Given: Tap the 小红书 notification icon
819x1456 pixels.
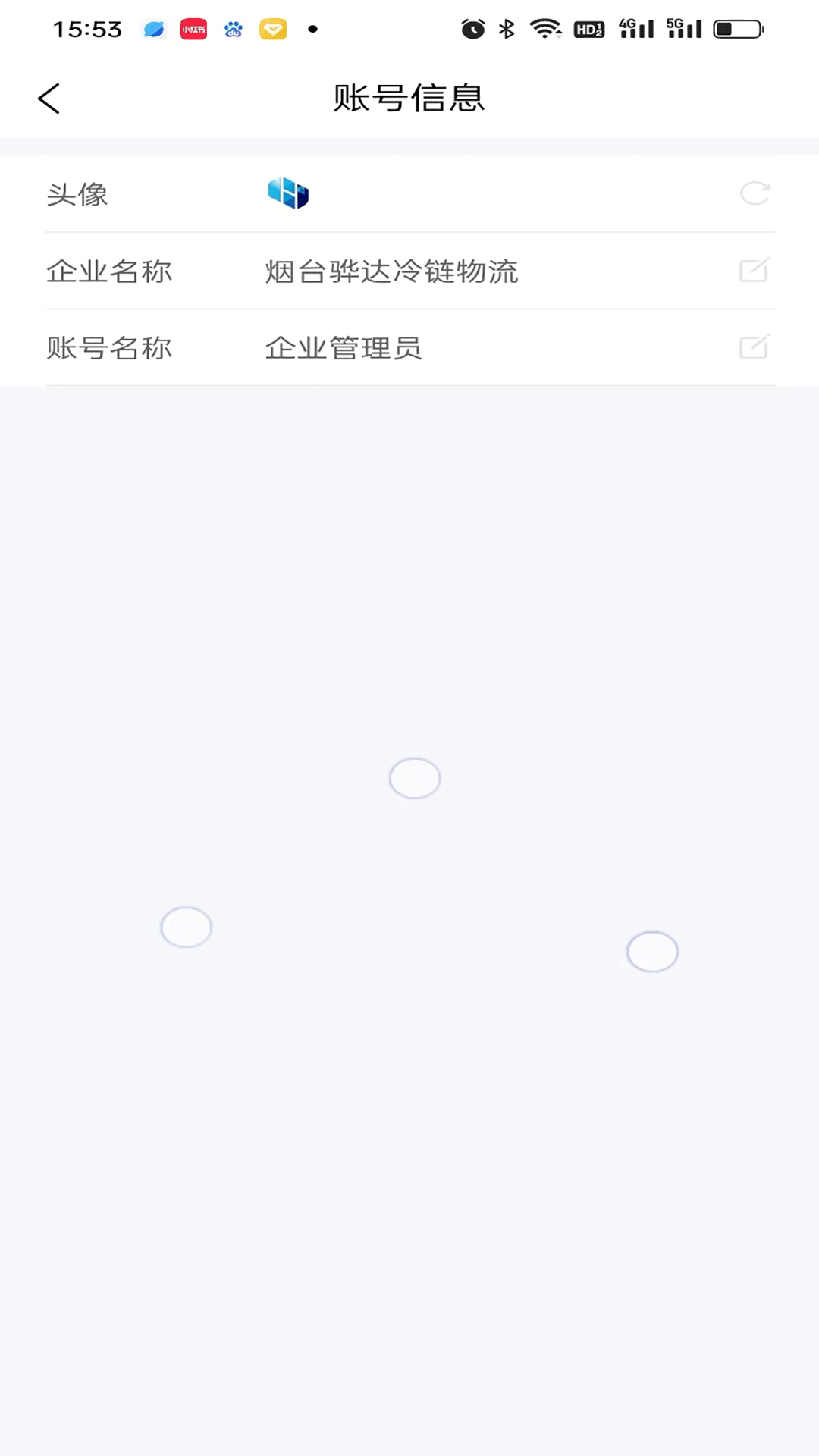Looking at the screenshot, I should [193, 29].
